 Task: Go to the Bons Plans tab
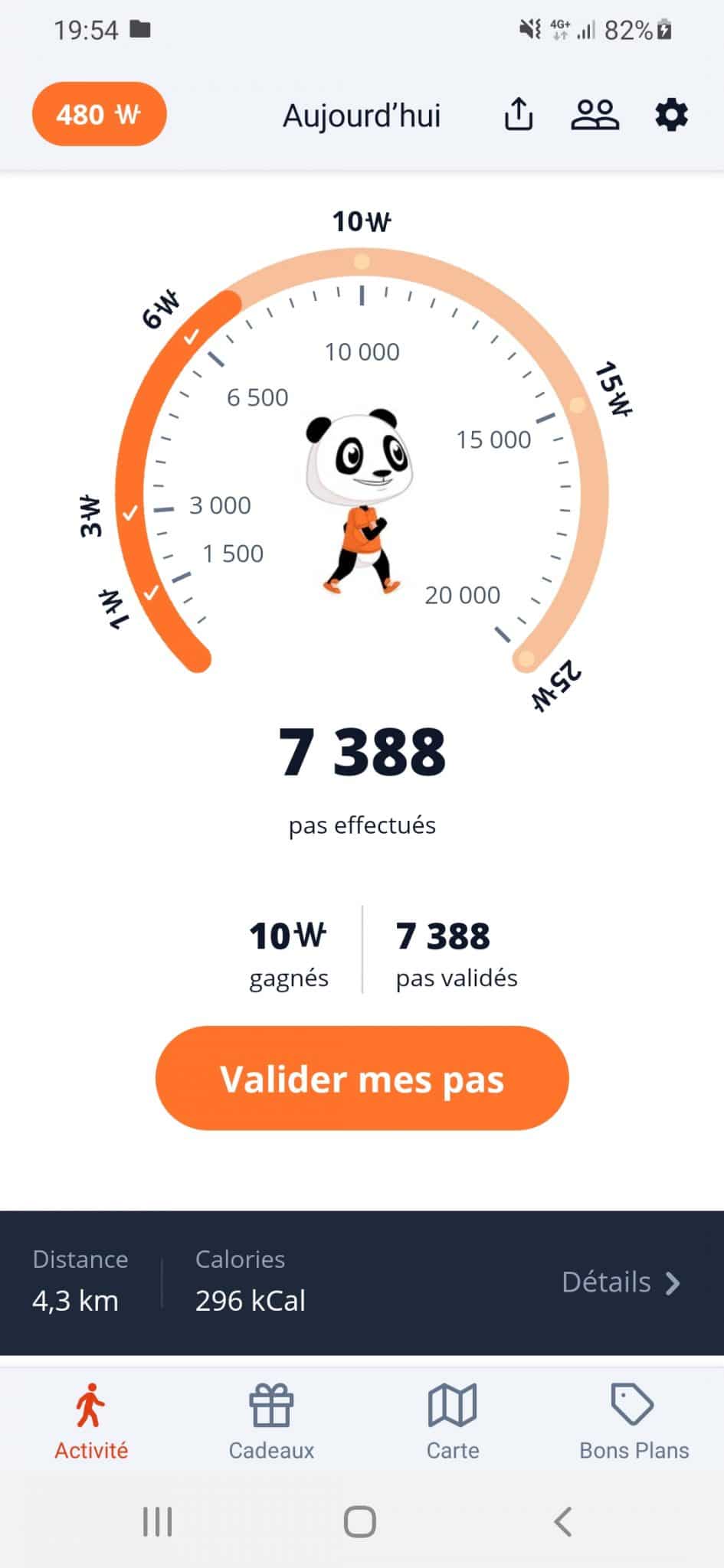click(x=634, y=1421)
